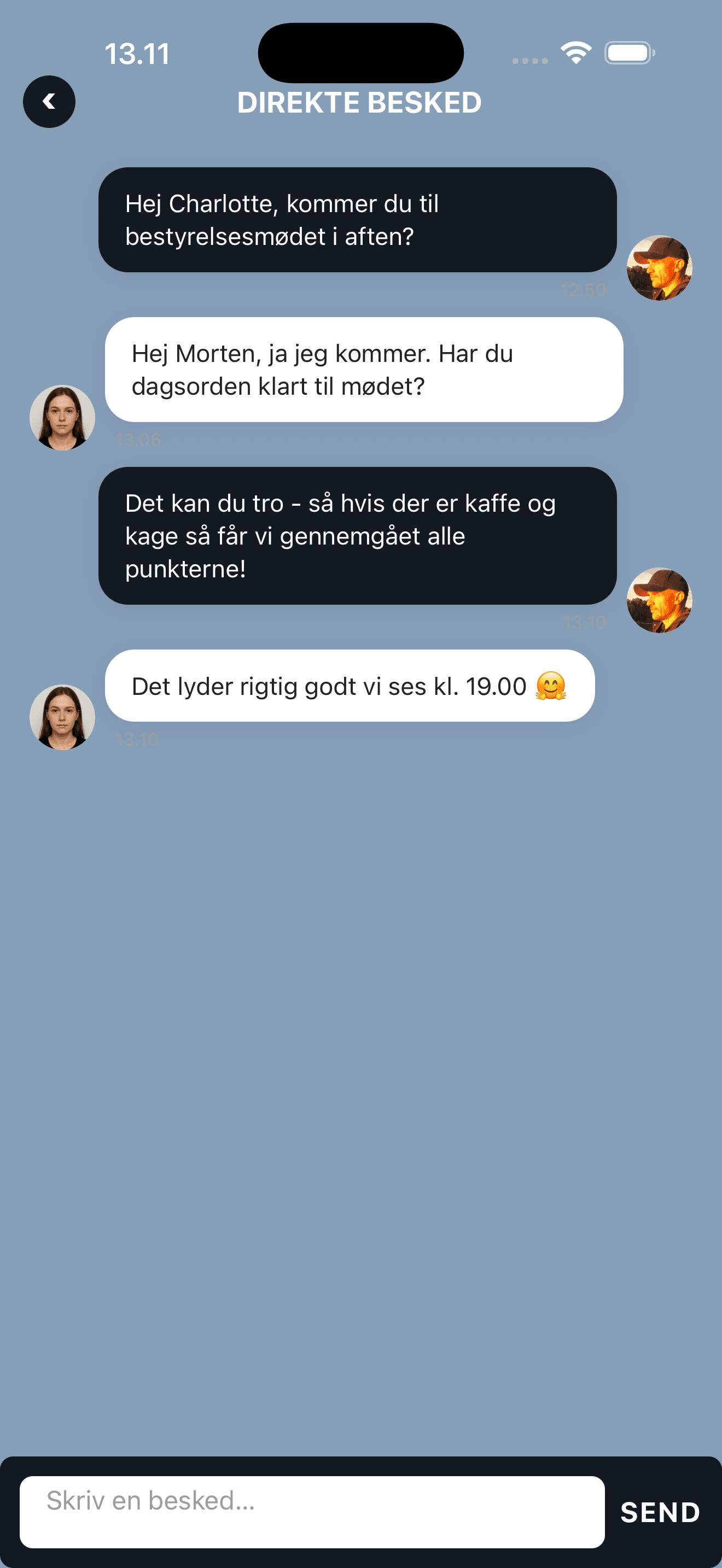The width and height of the screenshot is (722, 1568).
Task: Tap the back chevron arrow
Action: (49, 101)
